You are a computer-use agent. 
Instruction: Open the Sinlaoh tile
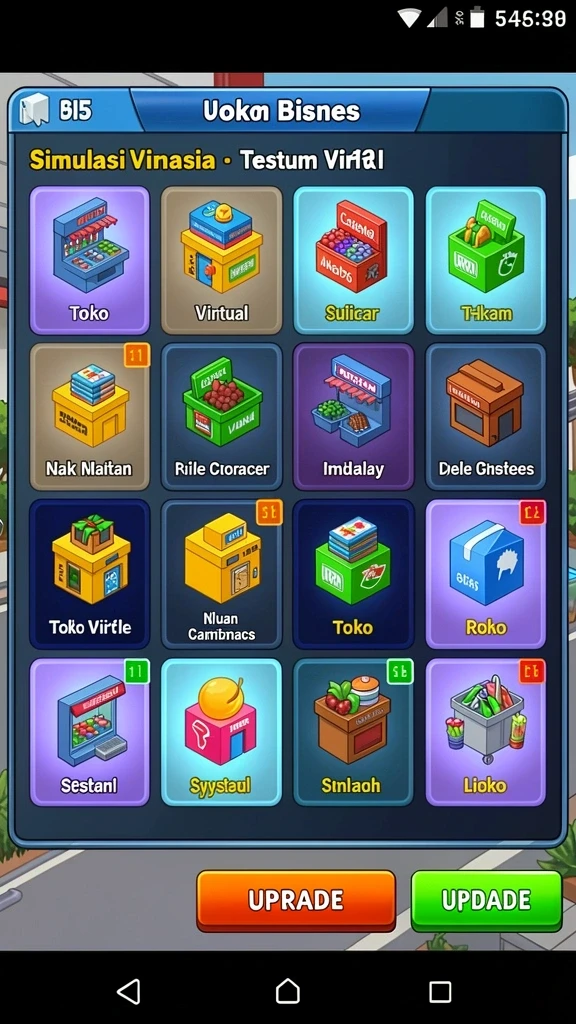click(353, 732)
